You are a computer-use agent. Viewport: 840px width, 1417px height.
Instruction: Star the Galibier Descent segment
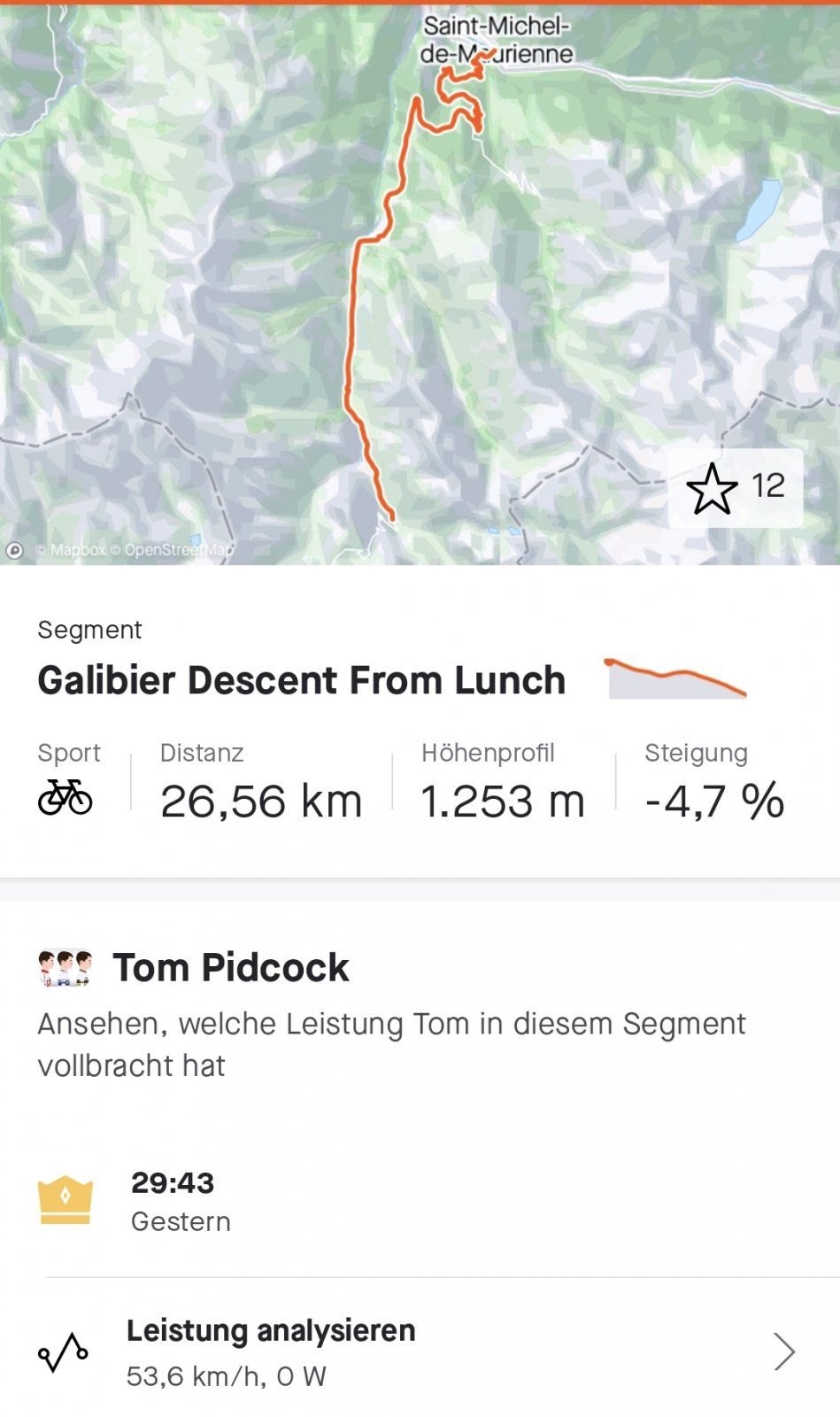pyautogui.click(x=712, y=488)
